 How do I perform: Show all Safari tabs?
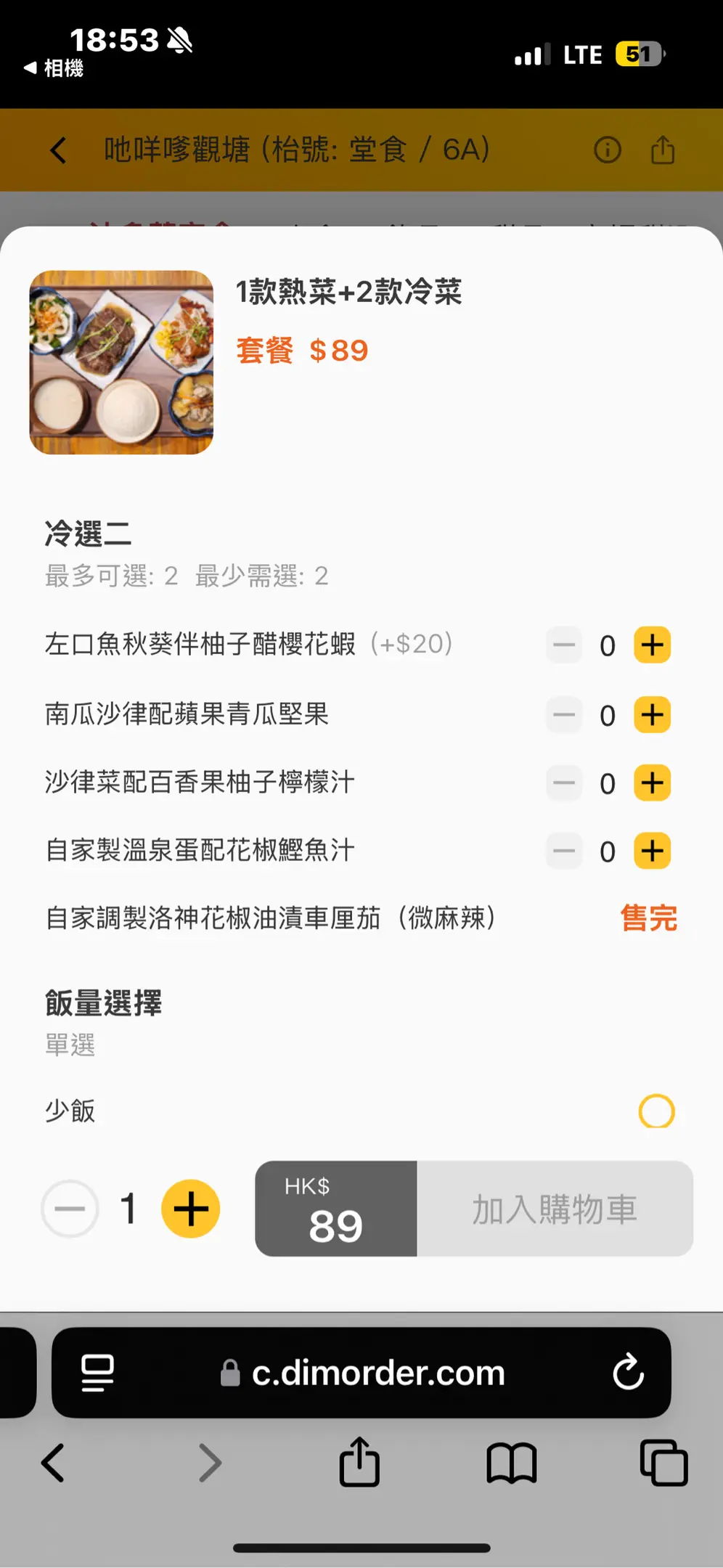(x=663, y=1463)
